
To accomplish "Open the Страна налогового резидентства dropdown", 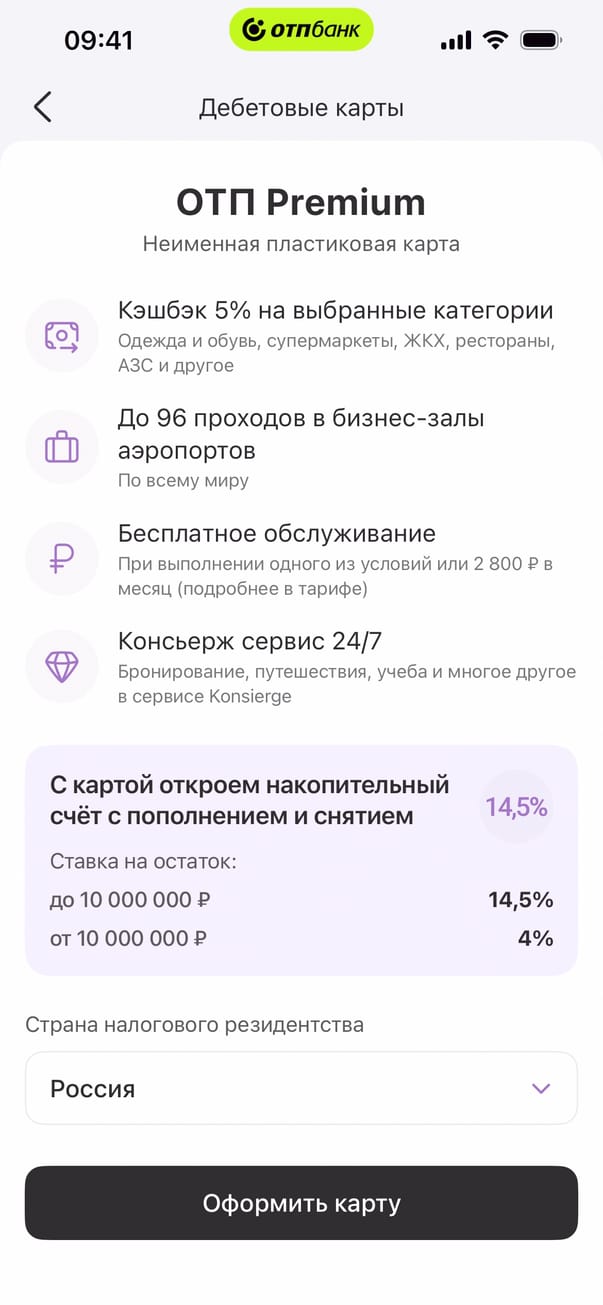I will tap(301, 1088).
